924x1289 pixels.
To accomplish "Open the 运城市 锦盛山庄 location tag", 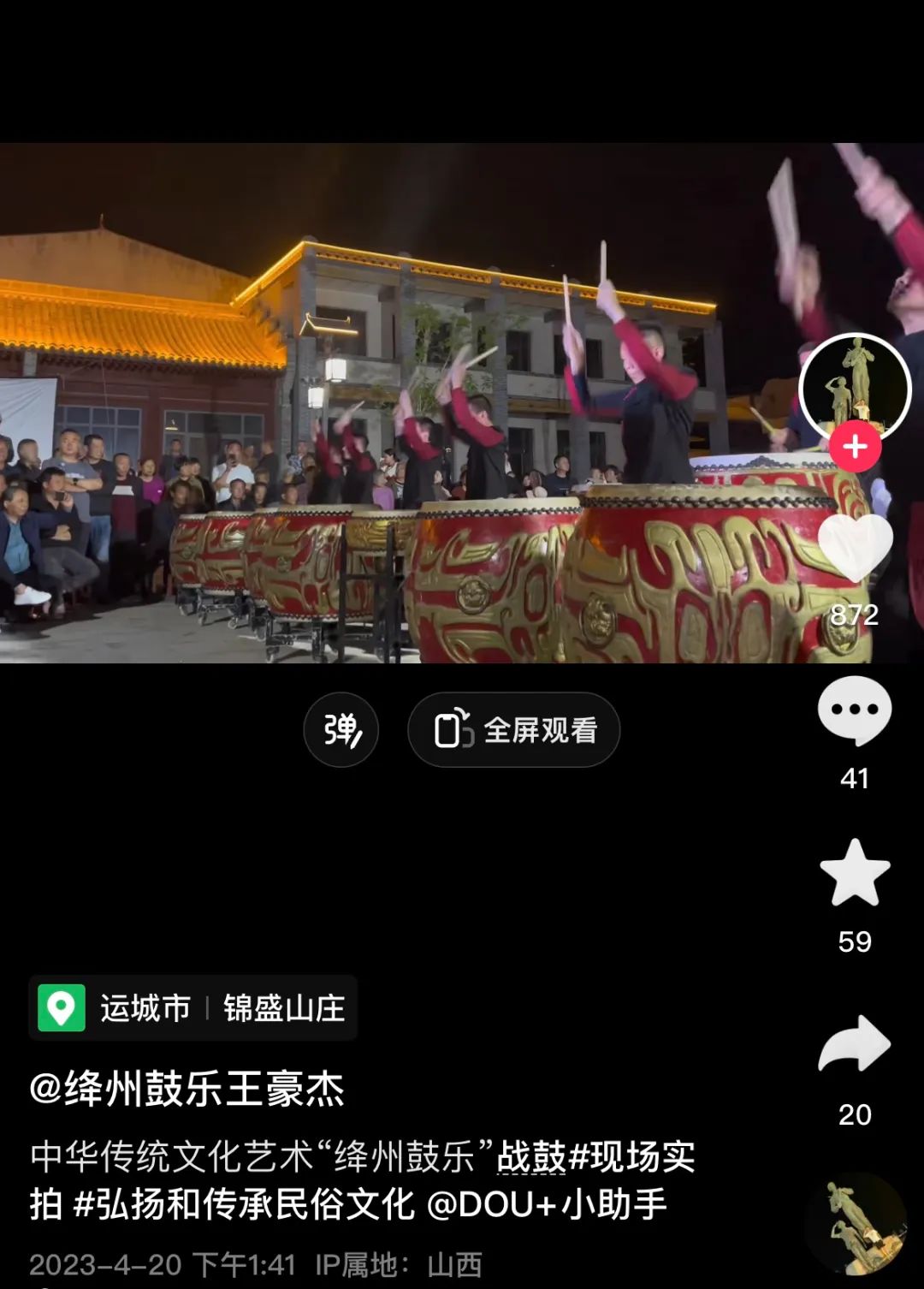I will point(193,1008).
